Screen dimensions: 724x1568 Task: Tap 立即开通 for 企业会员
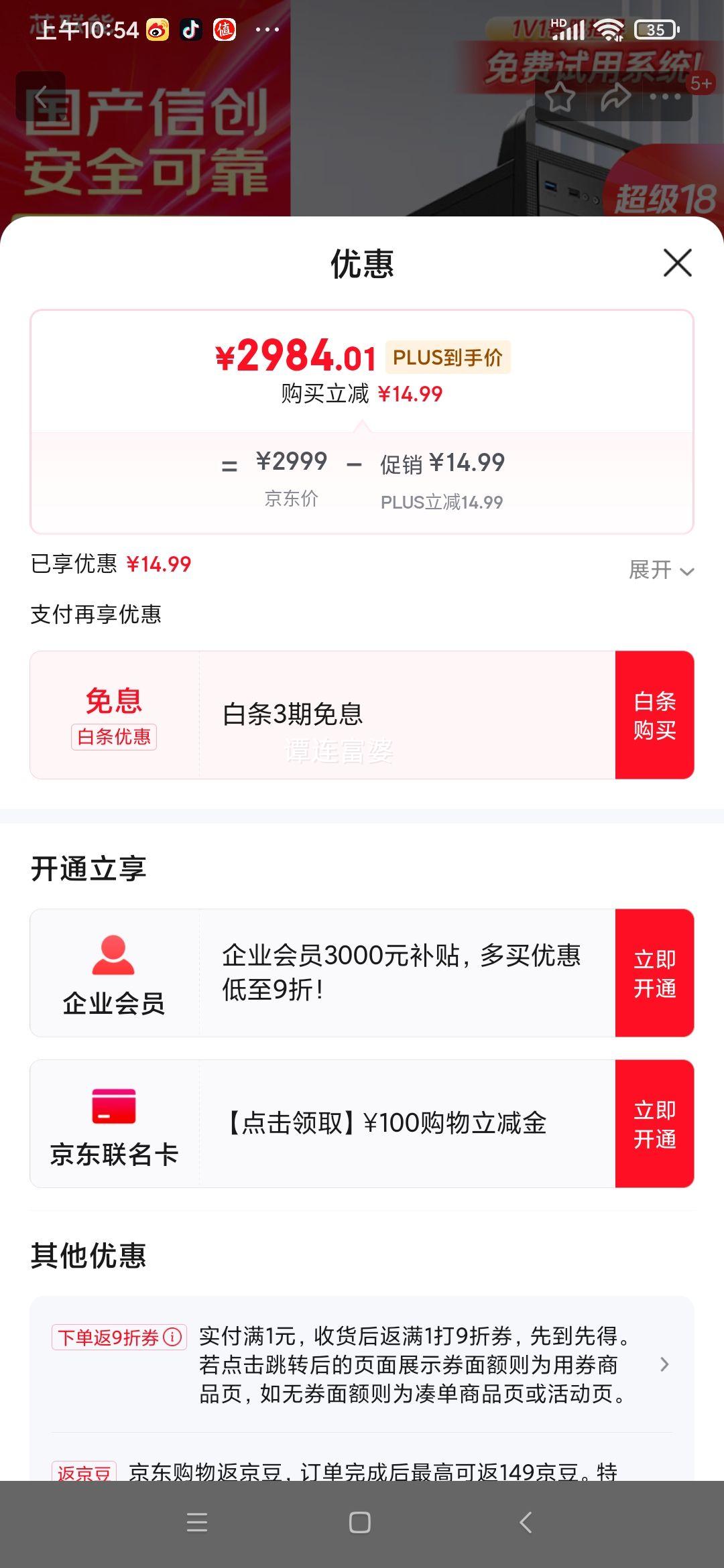tap(654, 973)
